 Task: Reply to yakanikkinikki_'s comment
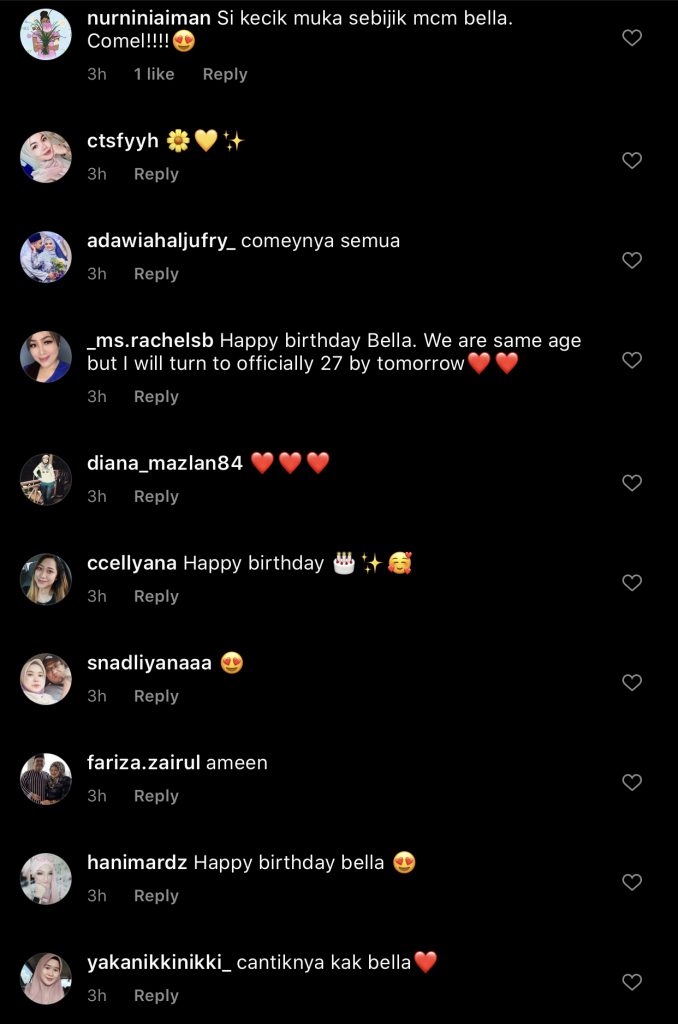pos(156,996)
